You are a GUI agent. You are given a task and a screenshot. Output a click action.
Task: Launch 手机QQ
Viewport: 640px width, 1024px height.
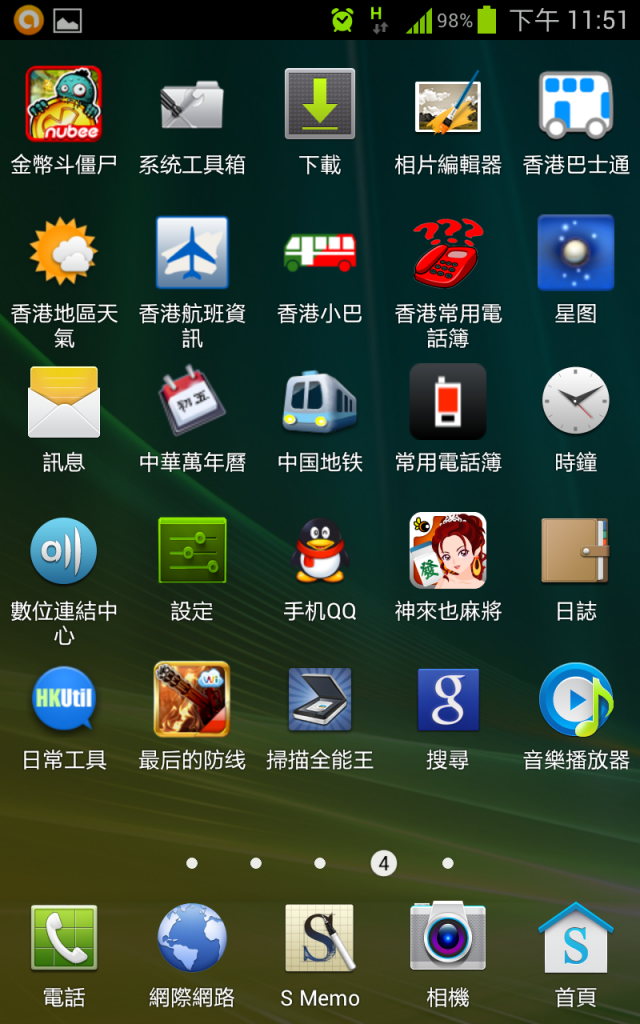320,550
